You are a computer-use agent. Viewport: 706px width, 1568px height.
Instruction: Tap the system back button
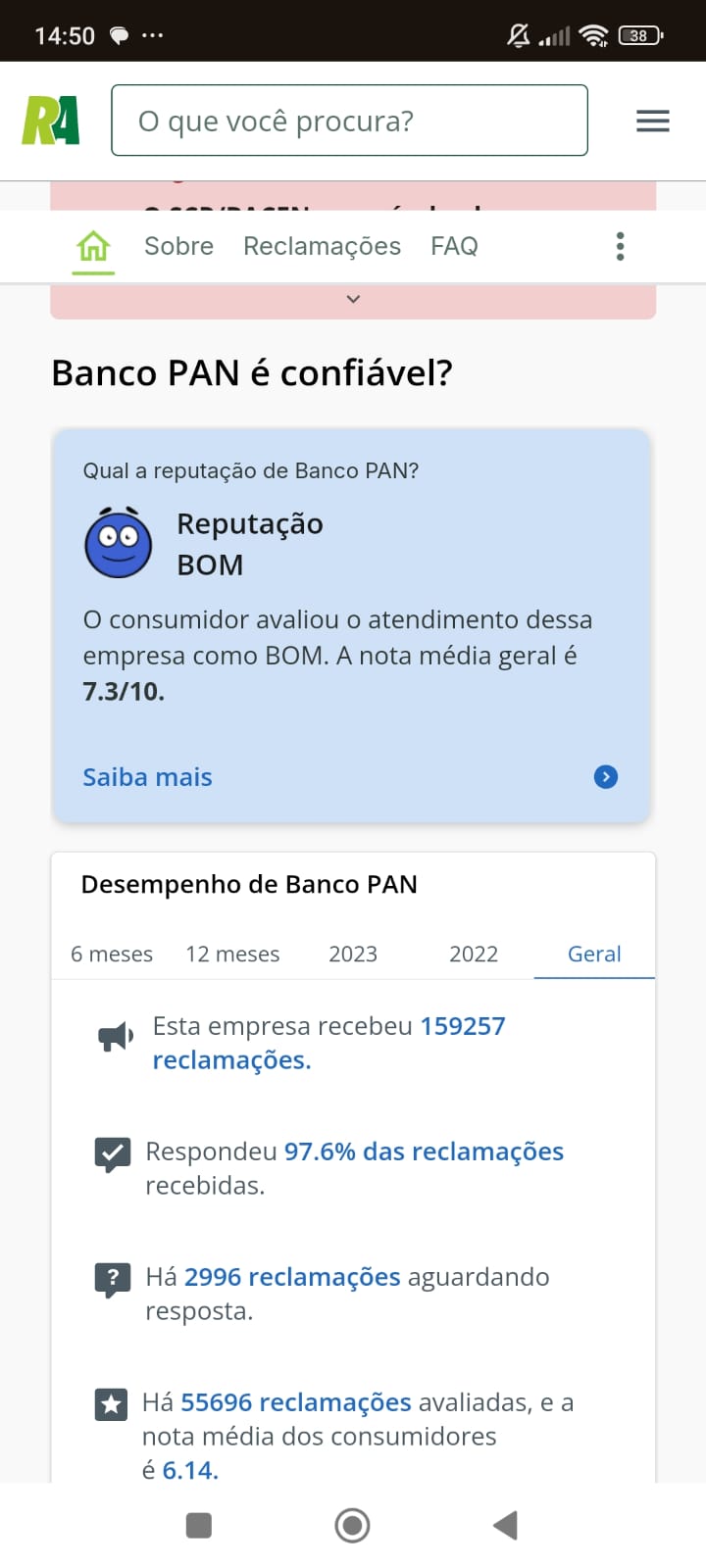505,1525
